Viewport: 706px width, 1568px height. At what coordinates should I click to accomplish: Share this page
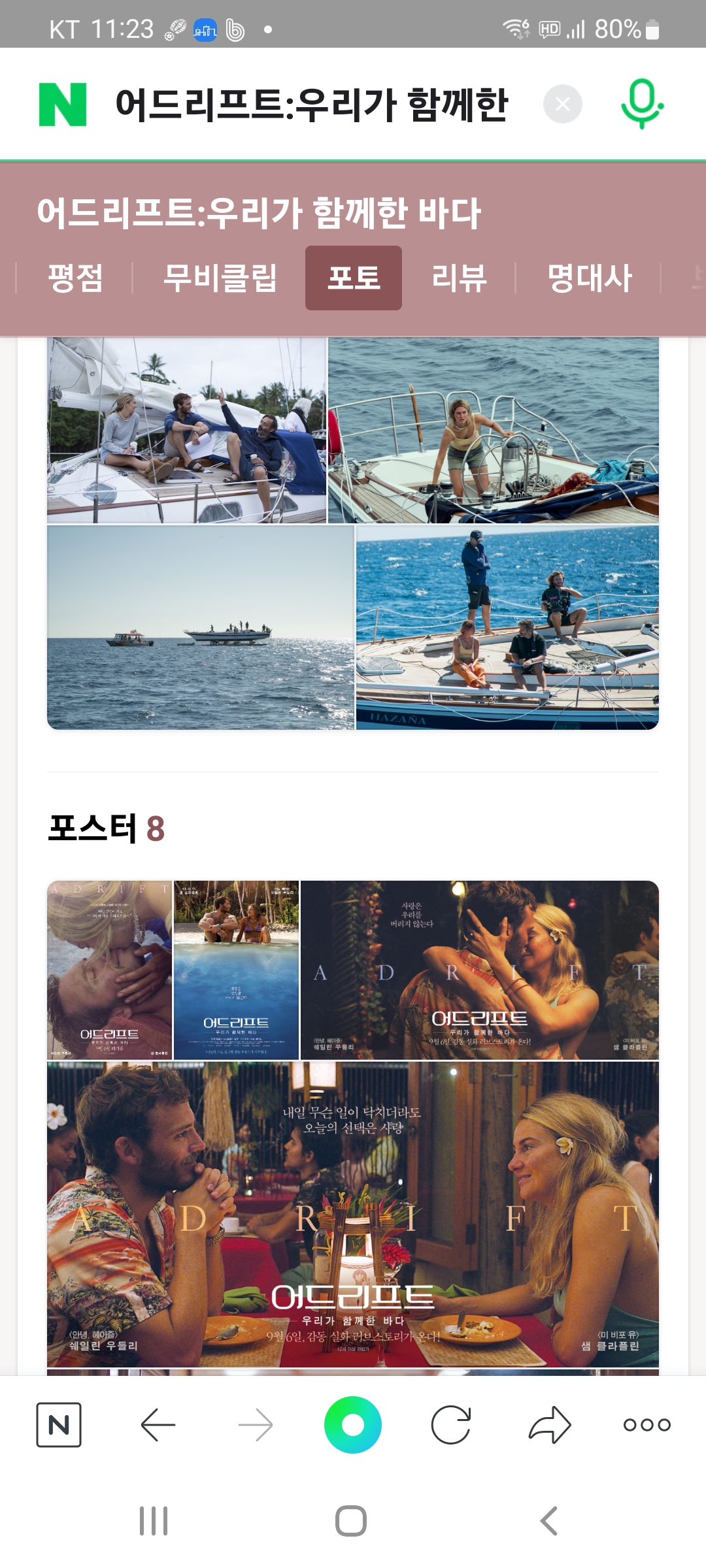(x=549, y=1424)
